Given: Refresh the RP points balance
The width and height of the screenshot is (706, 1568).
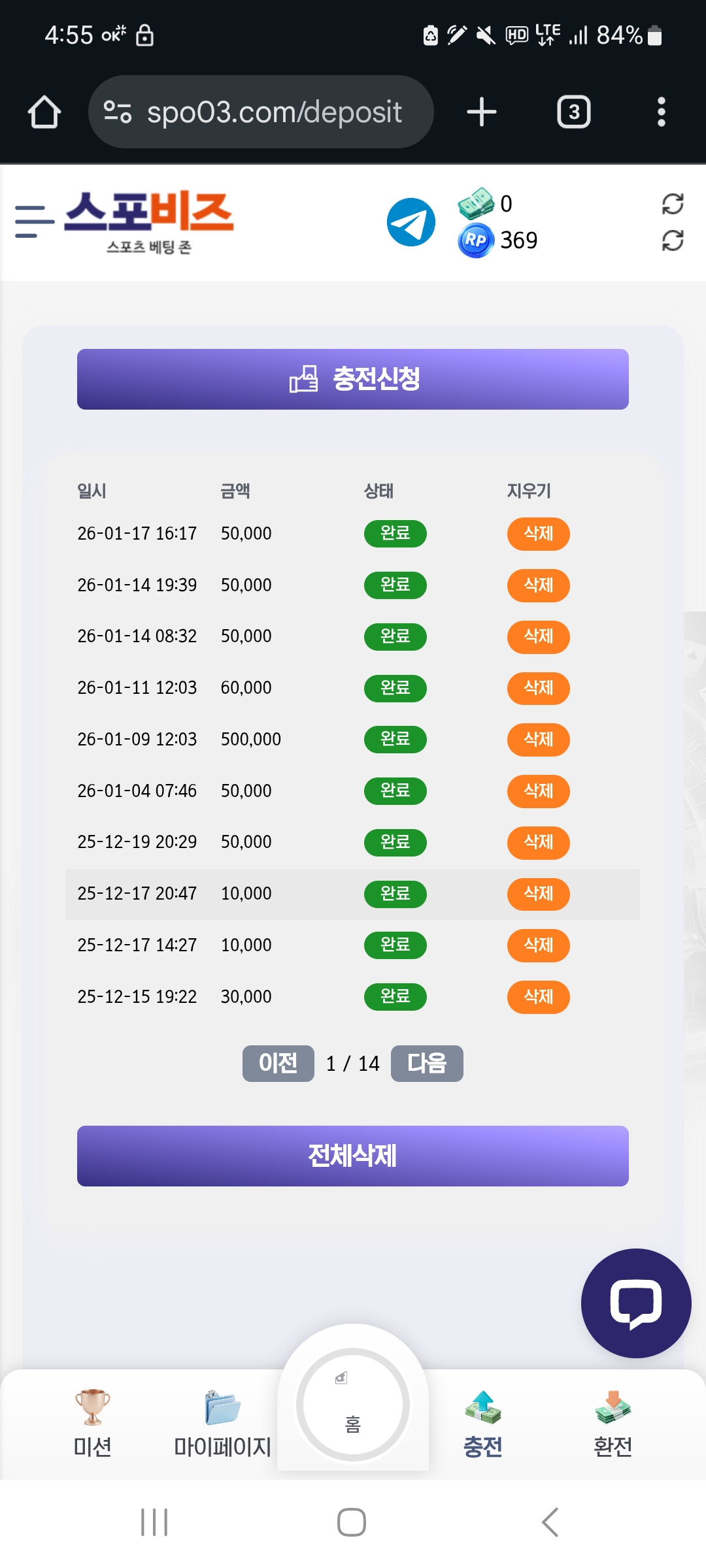Looking at the screenshot, I should 672,240.
